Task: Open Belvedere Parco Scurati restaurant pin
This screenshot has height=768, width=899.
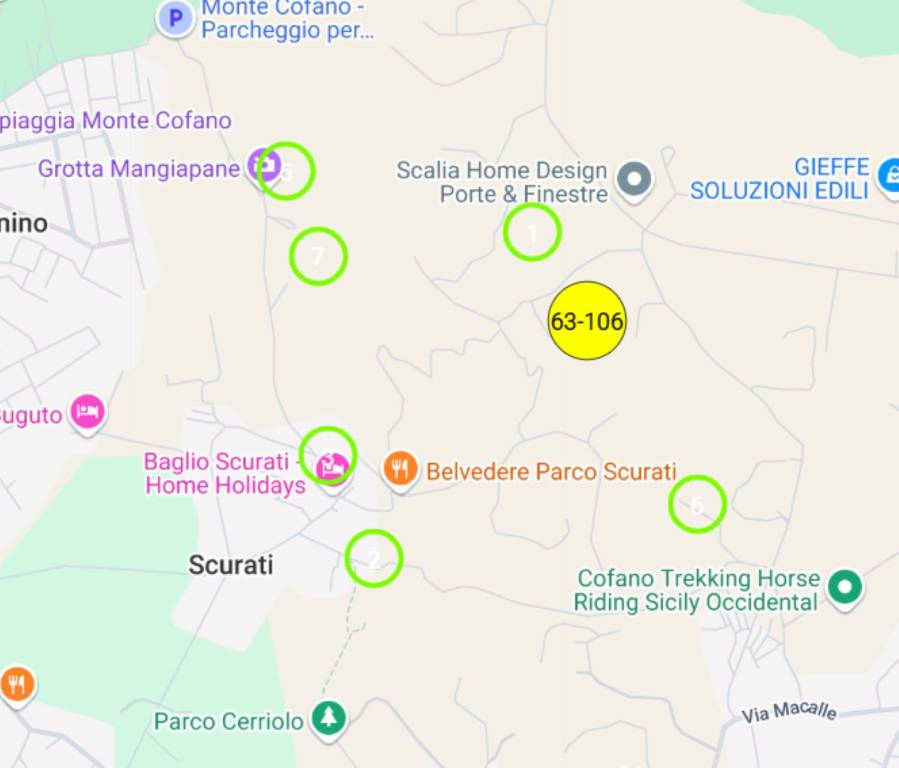Action: (400, 467)
